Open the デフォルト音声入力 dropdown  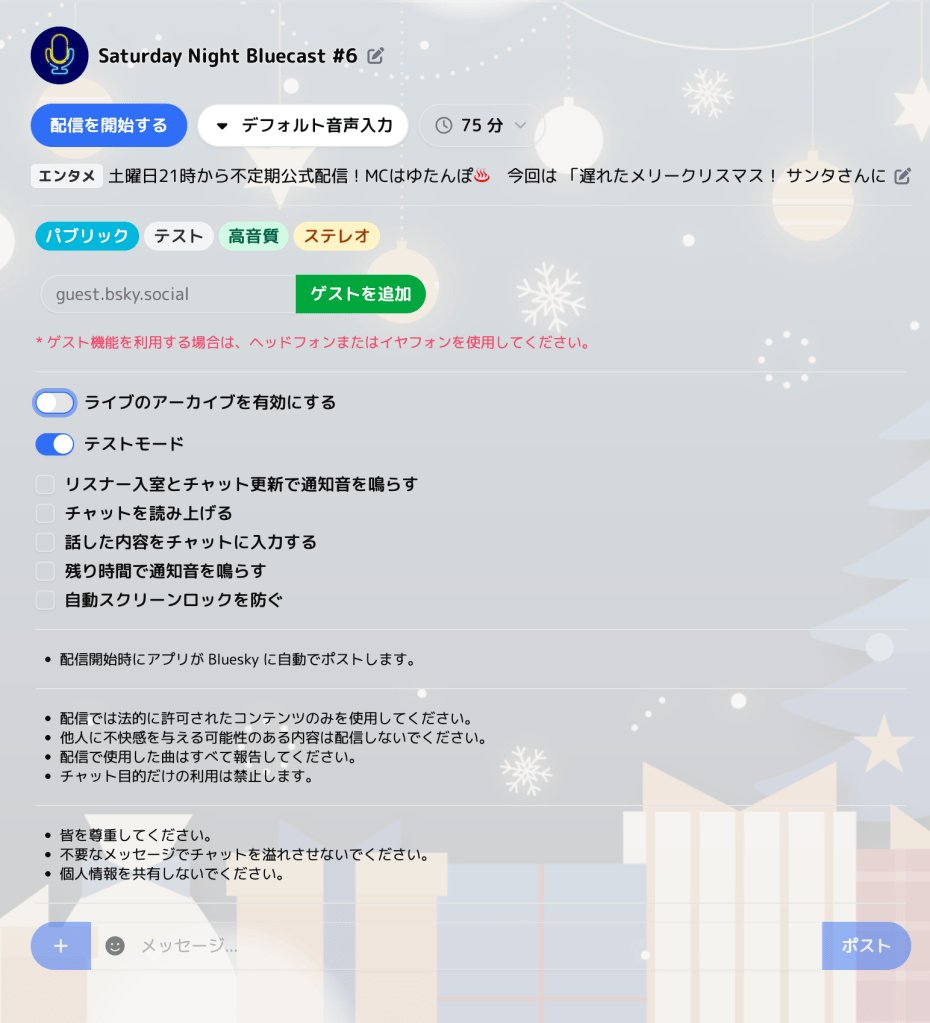pyautogui.click(x=303, y=126)
